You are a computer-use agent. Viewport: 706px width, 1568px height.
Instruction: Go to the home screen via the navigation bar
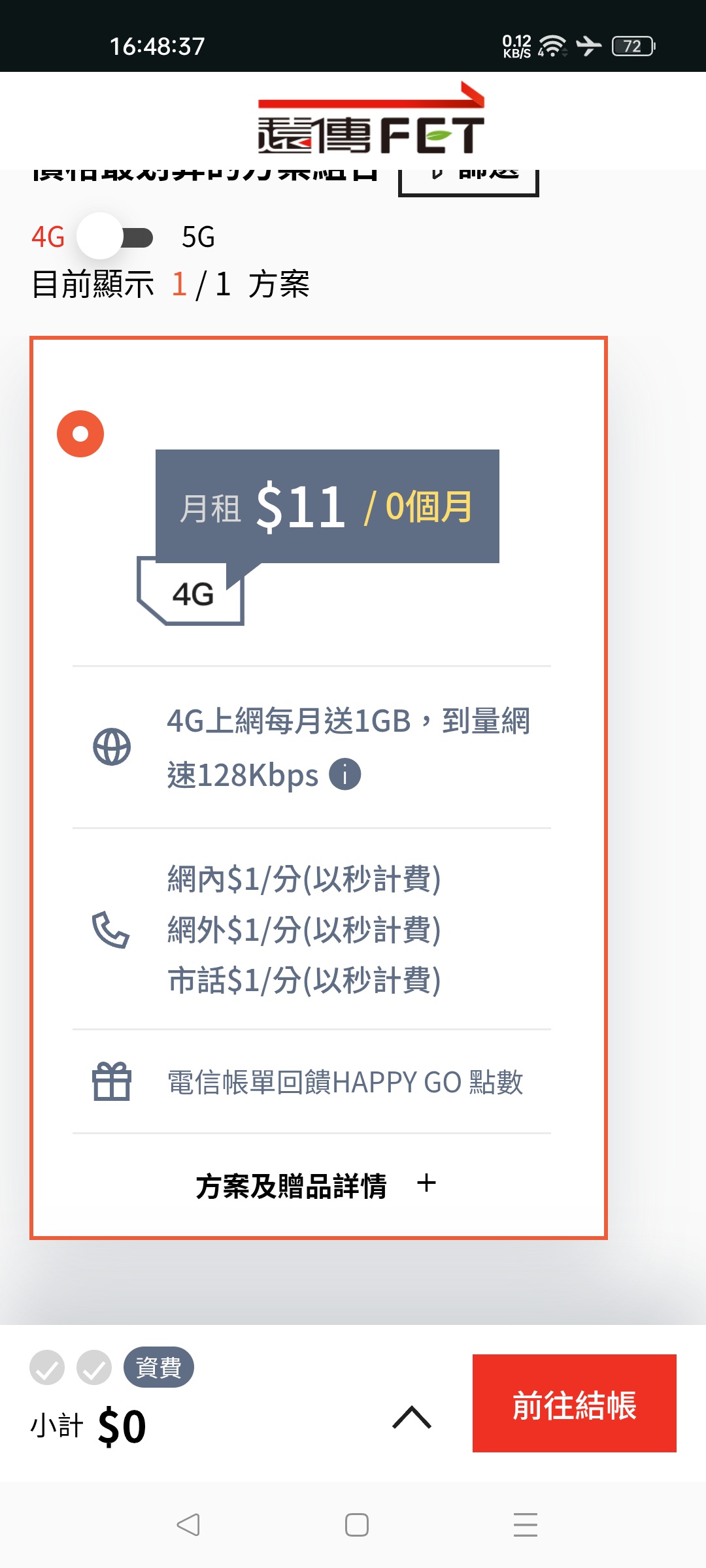[356, 1525]
